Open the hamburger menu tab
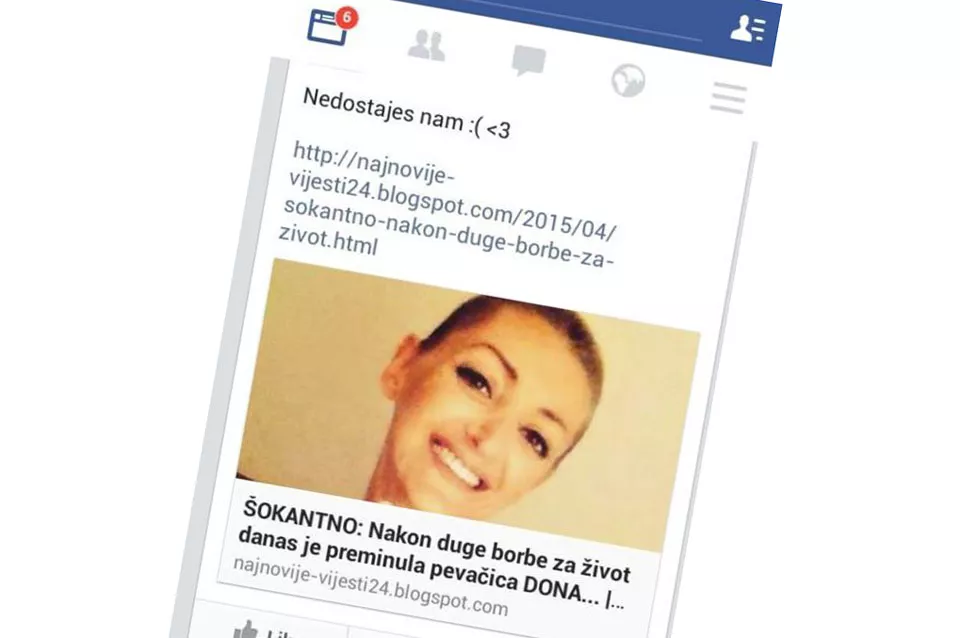960x638 pixels. [x=728, y=98]
